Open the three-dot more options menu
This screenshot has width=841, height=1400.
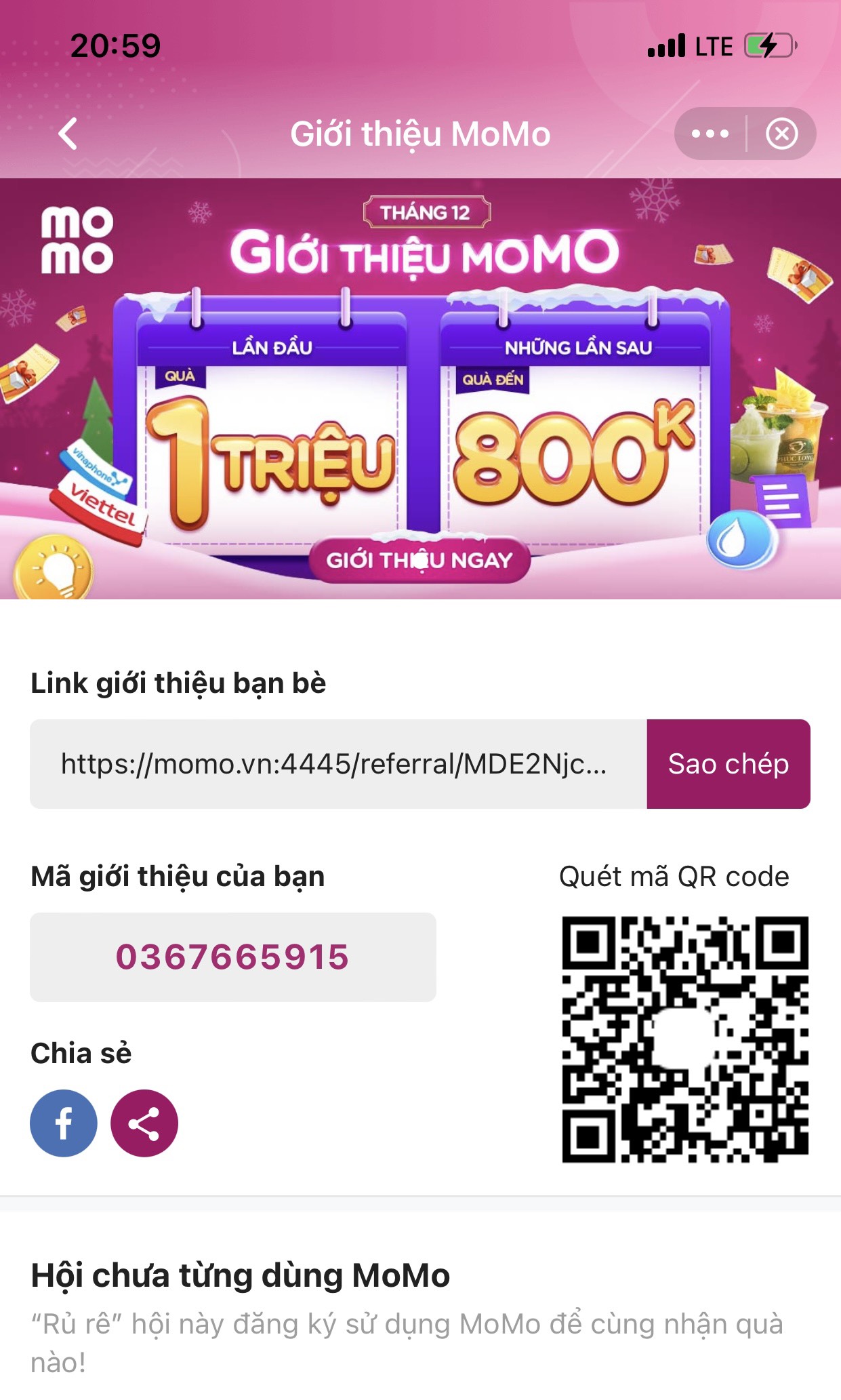(710, 134)
